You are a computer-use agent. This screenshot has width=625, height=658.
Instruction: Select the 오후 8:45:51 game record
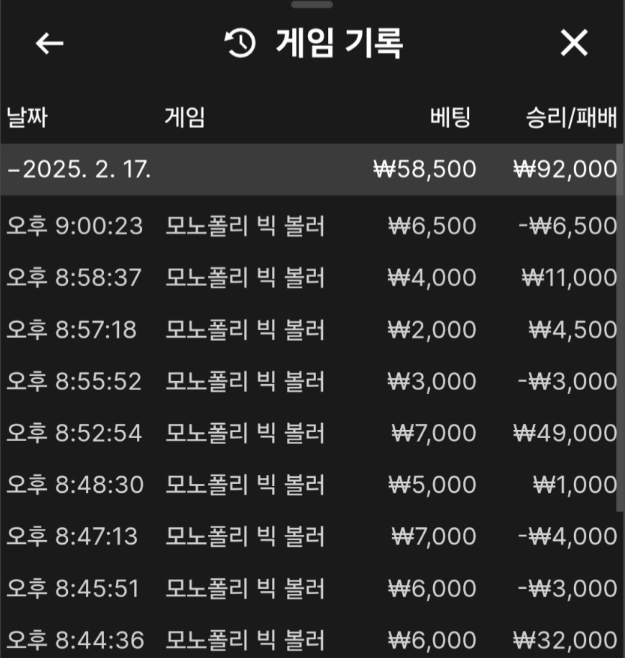pos(310,589)
